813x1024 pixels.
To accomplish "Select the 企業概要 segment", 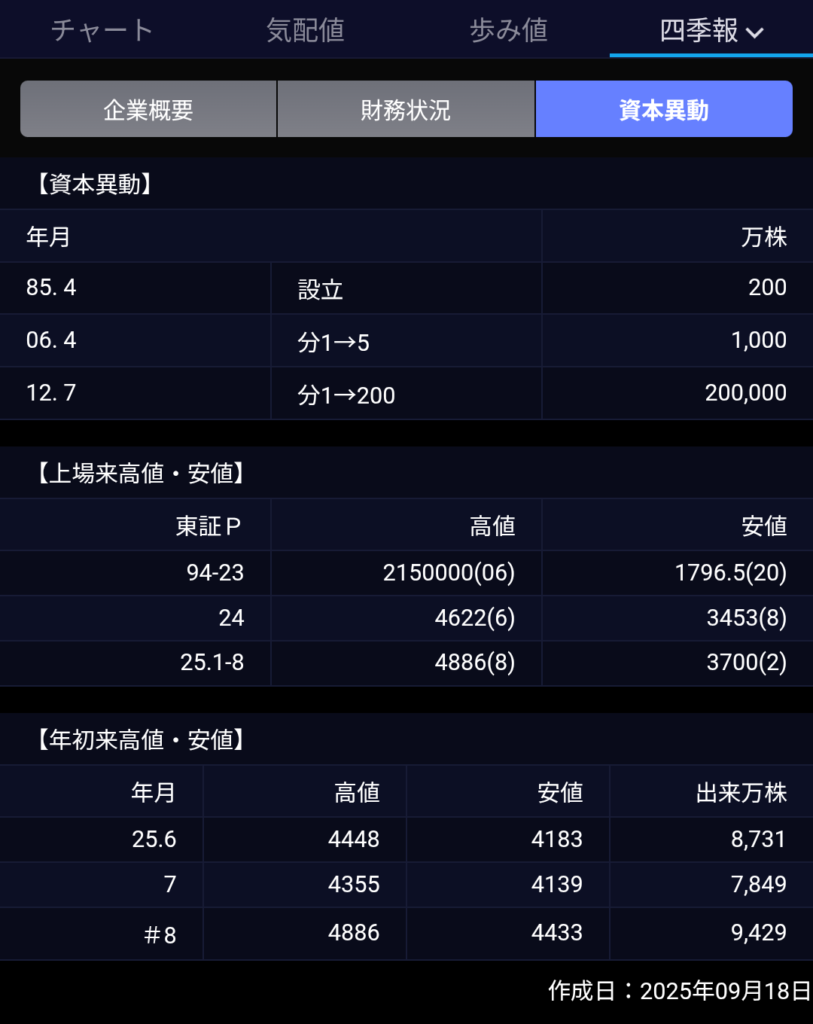I will pyautogui.click(x=148, y=109).
